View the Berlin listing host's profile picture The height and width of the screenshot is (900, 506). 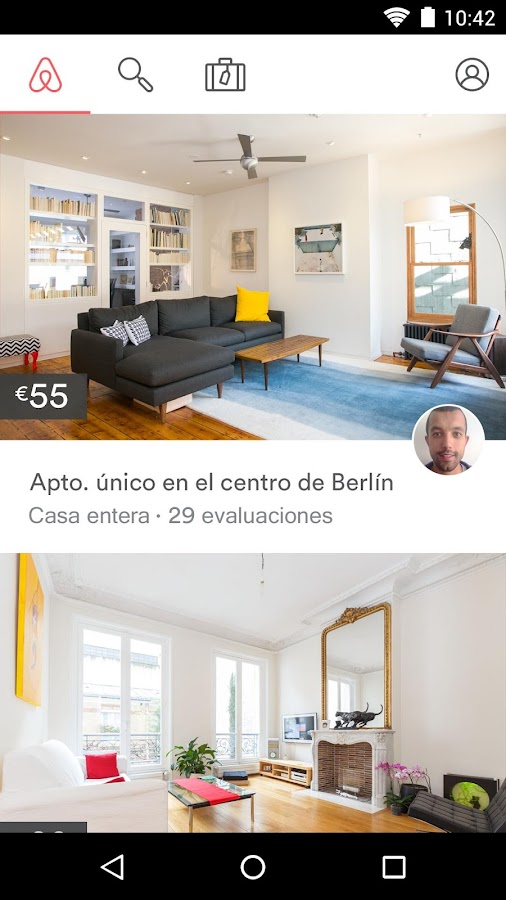click(x=449, y=440)
